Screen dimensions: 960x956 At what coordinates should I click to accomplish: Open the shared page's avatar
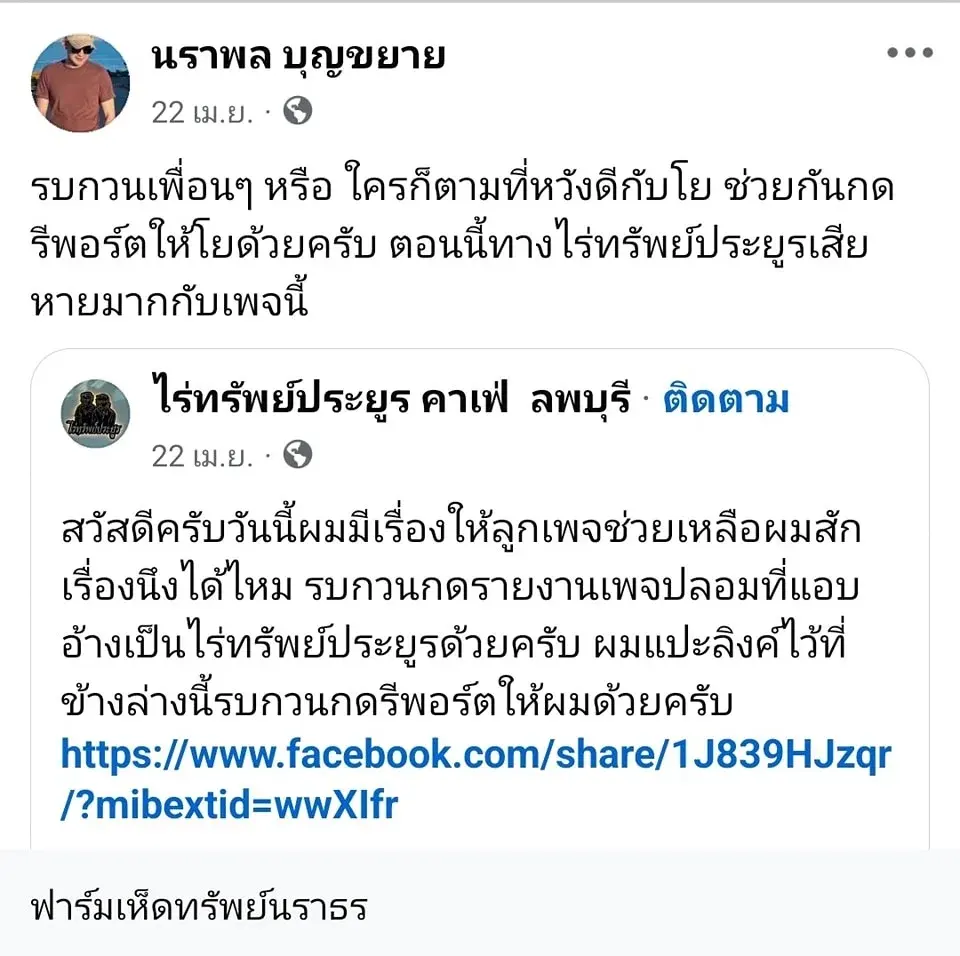point(96,413)
